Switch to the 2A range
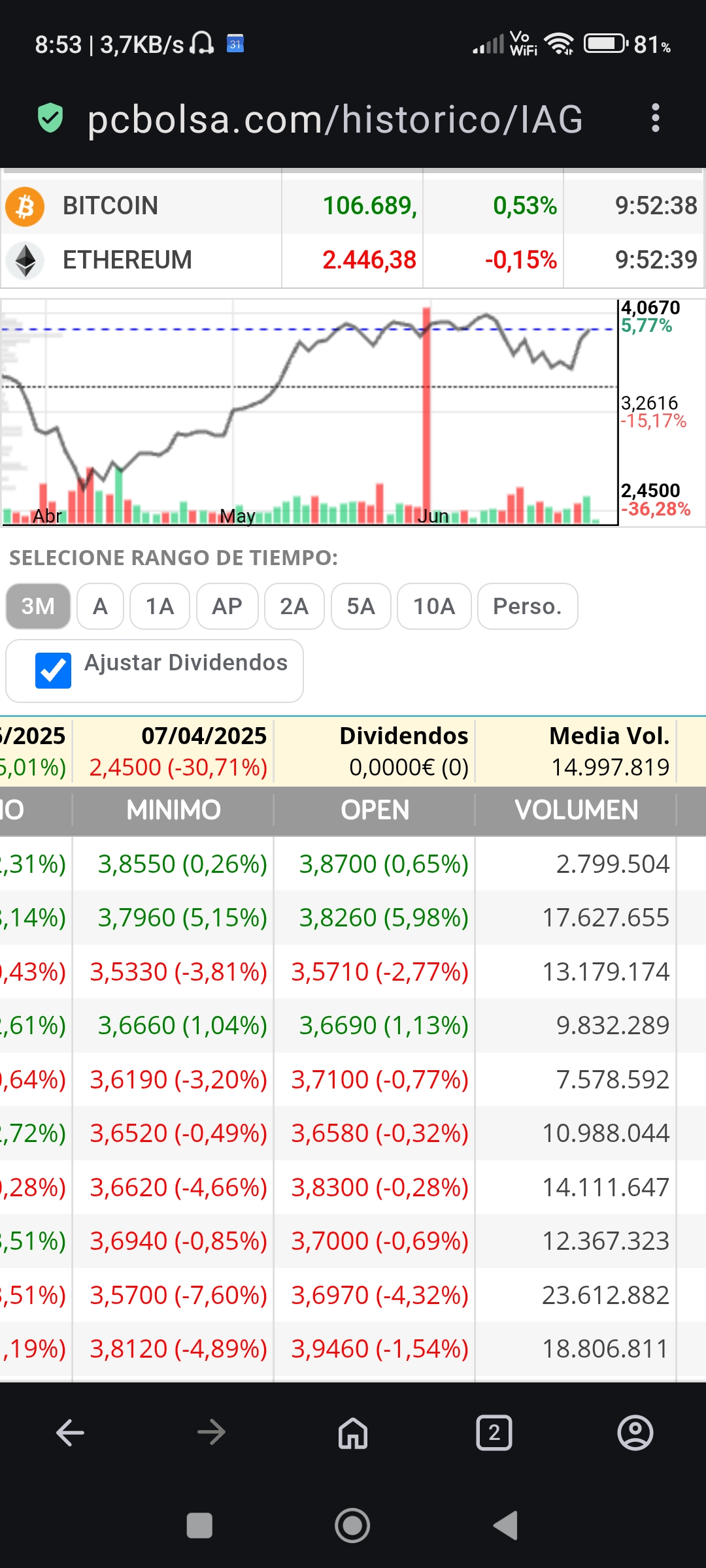This screenshot has height=1568, width=706. tap(294, 606)
